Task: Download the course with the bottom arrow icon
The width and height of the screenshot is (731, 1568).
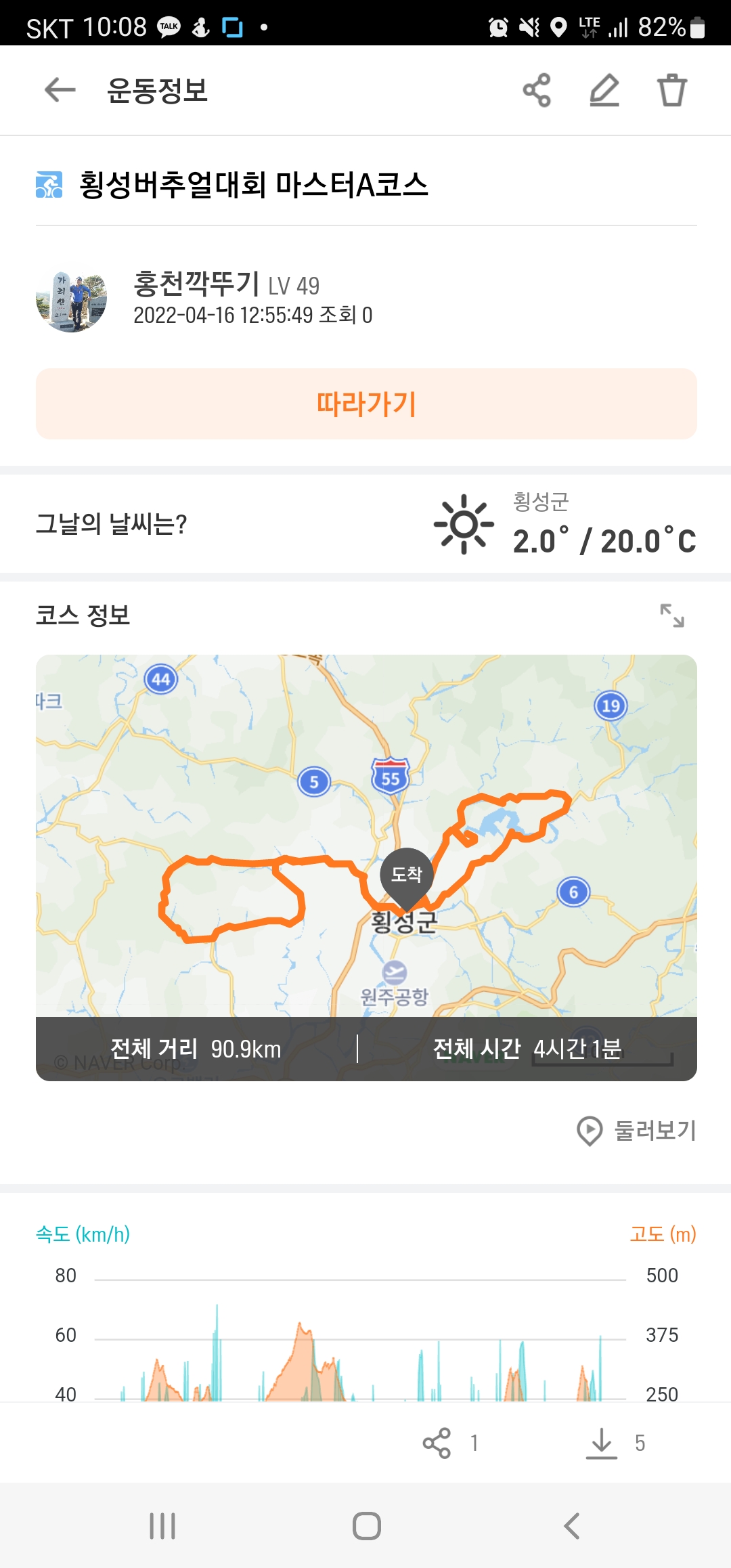Action: 602,1443
